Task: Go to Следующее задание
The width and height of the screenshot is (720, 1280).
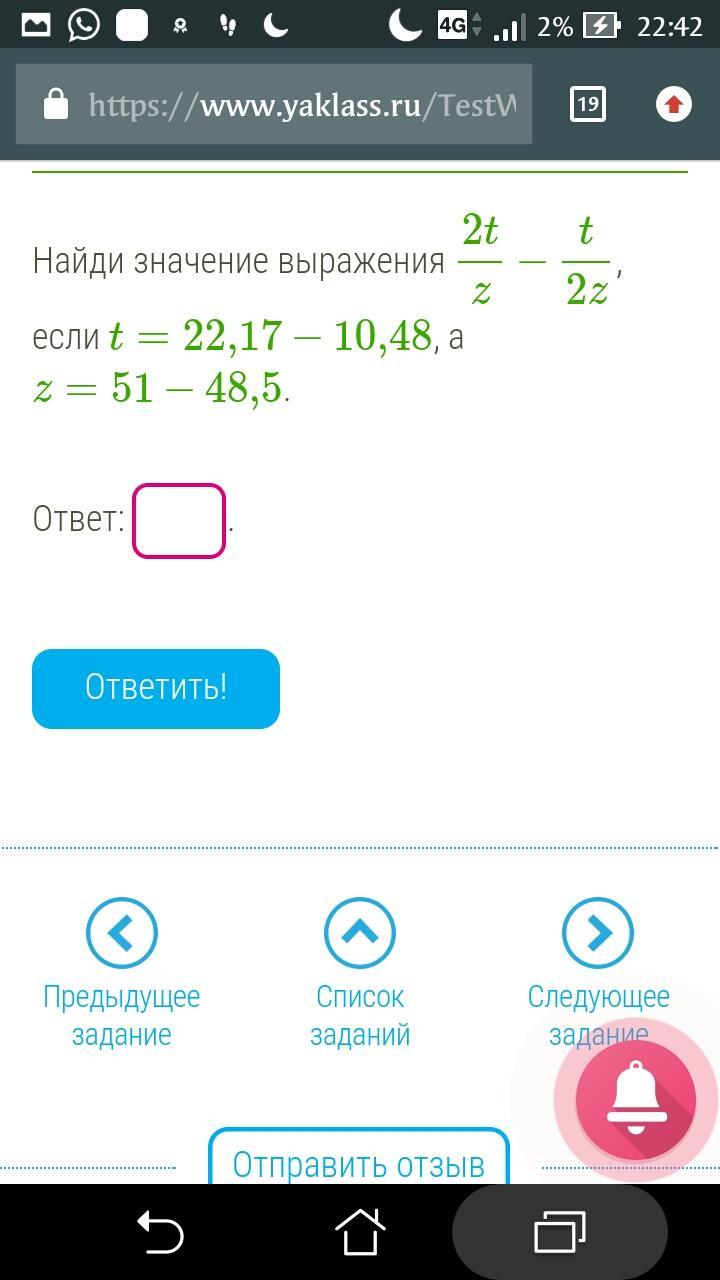Action: tap(598, 972)
